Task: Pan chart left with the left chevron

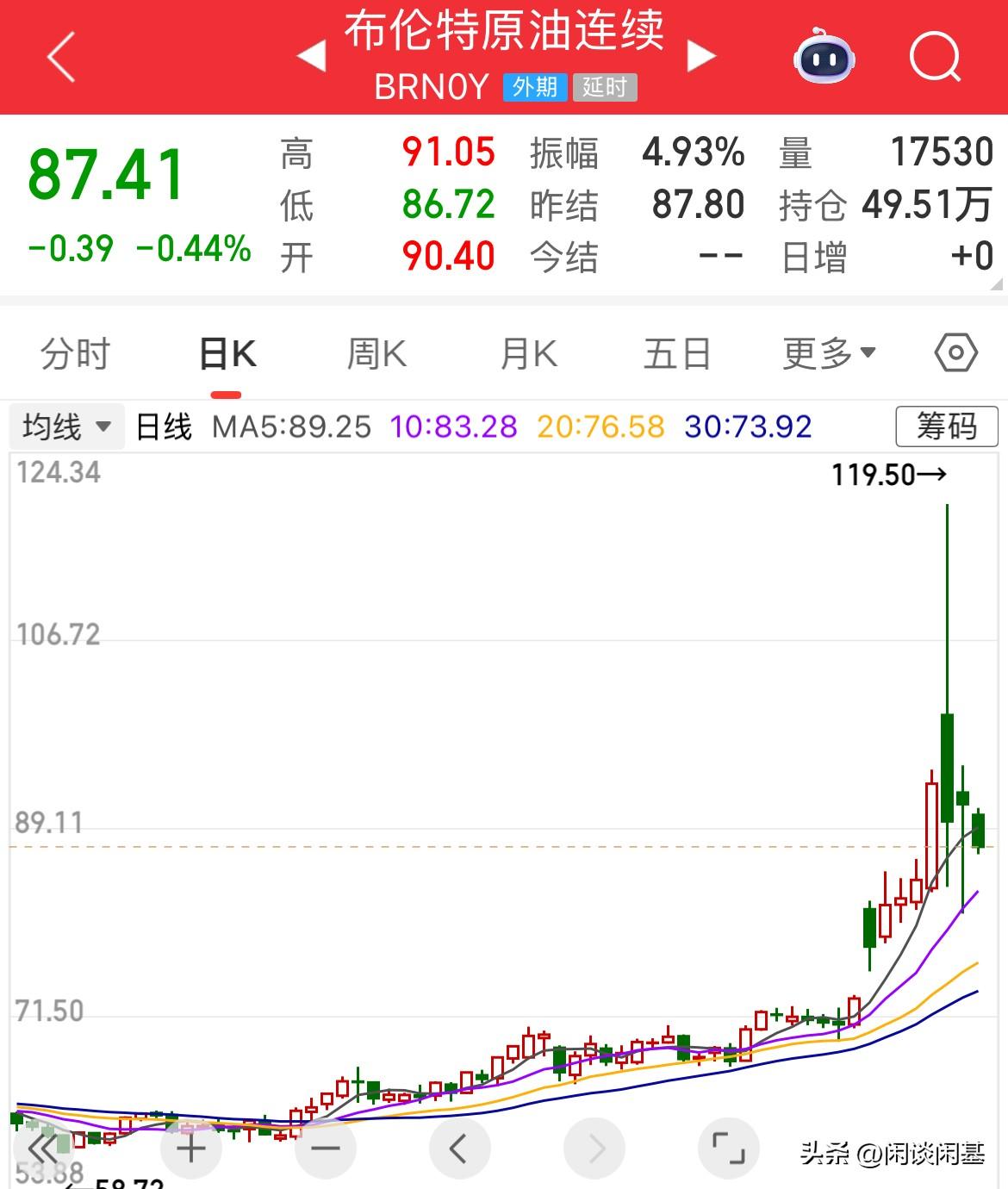Action: pyautogui.click(x=457, y=1149)
